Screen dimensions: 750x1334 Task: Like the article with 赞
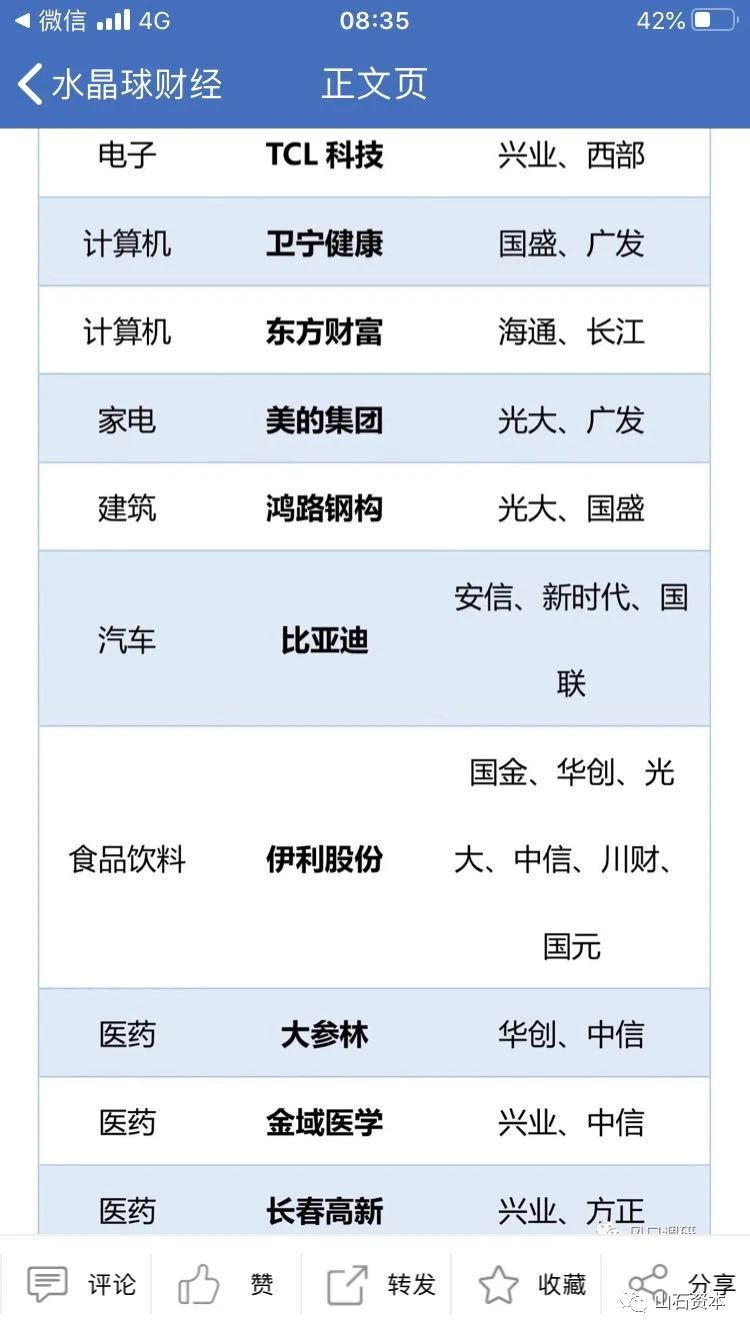click(x=226, y=1284)
